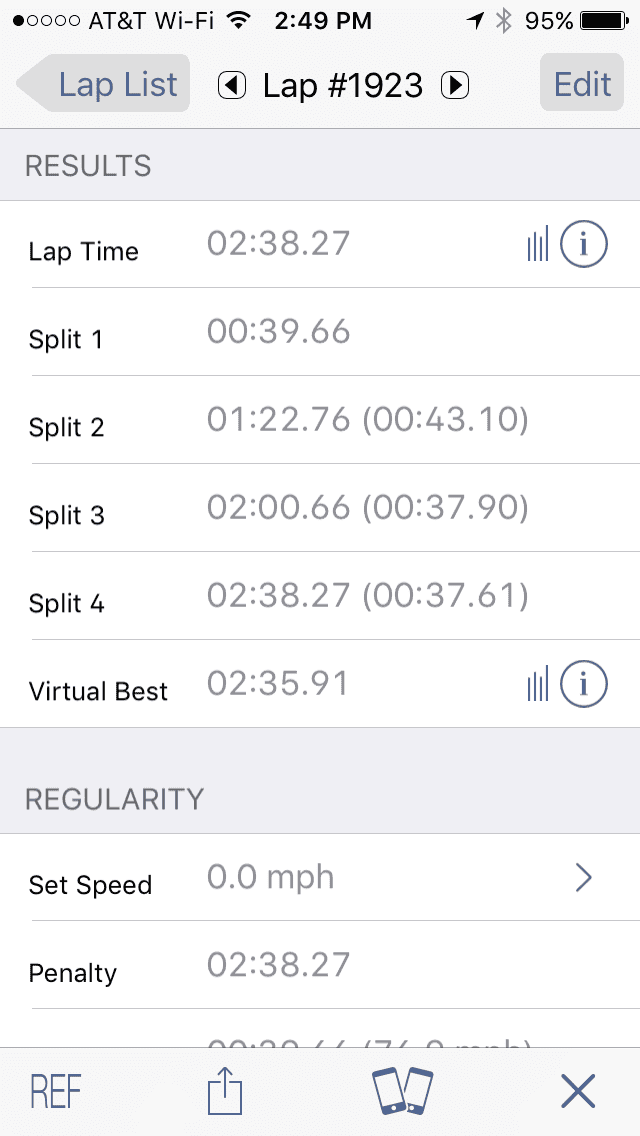Viewport: 640px width, 1136px height.
Task: Open the chart icon beside Virtual Best
Action: coord(537,684)
